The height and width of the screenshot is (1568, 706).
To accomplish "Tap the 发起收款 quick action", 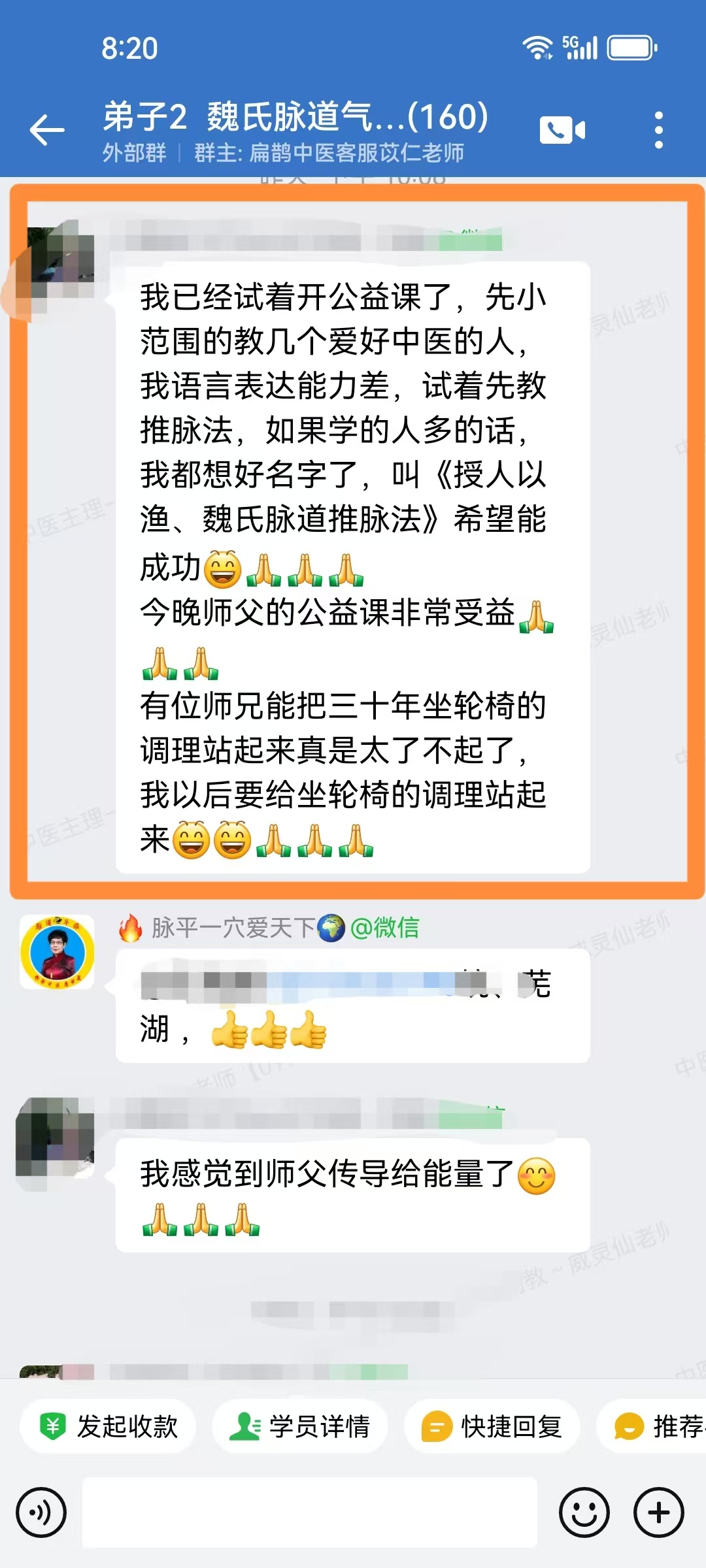I will [x=109, y=1426].
